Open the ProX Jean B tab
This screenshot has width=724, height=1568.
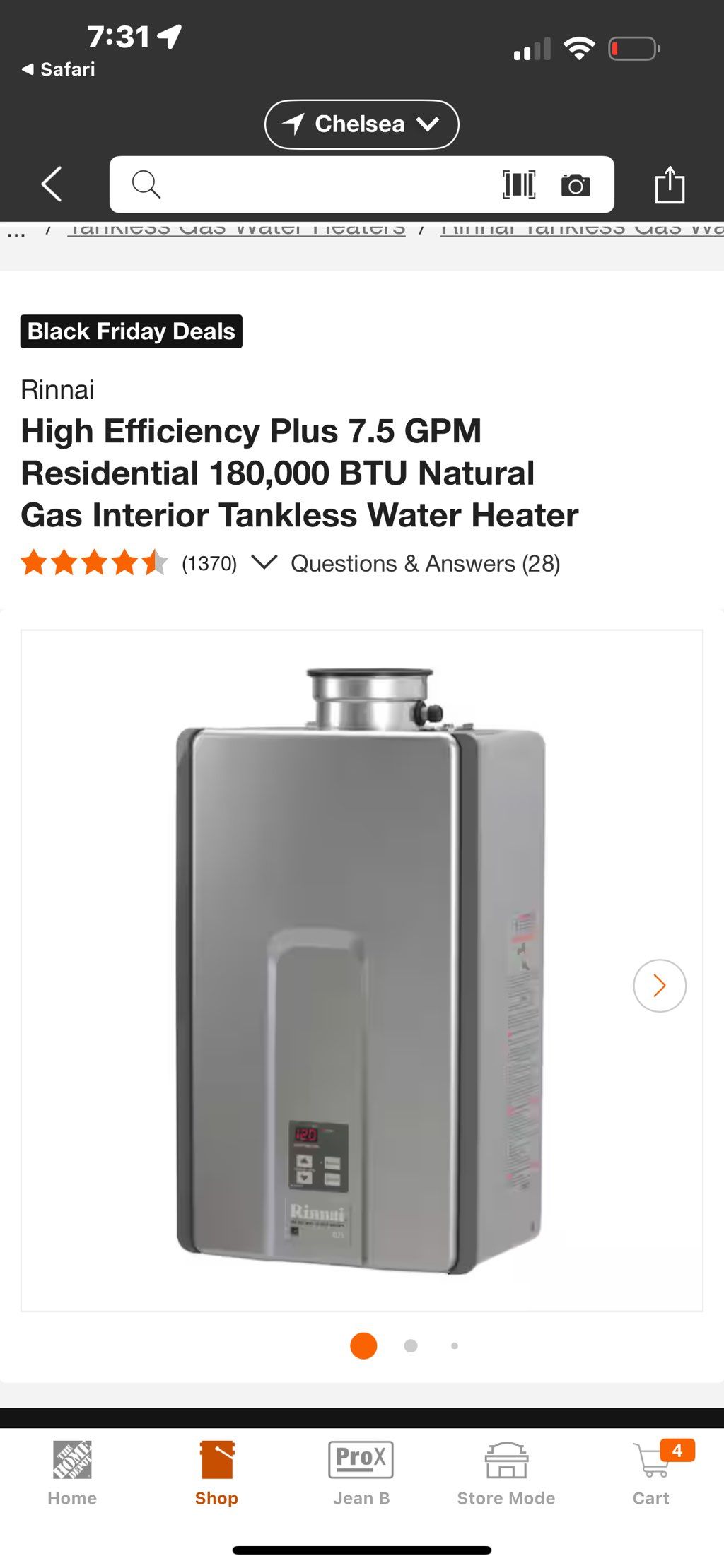pos(361,1473)
